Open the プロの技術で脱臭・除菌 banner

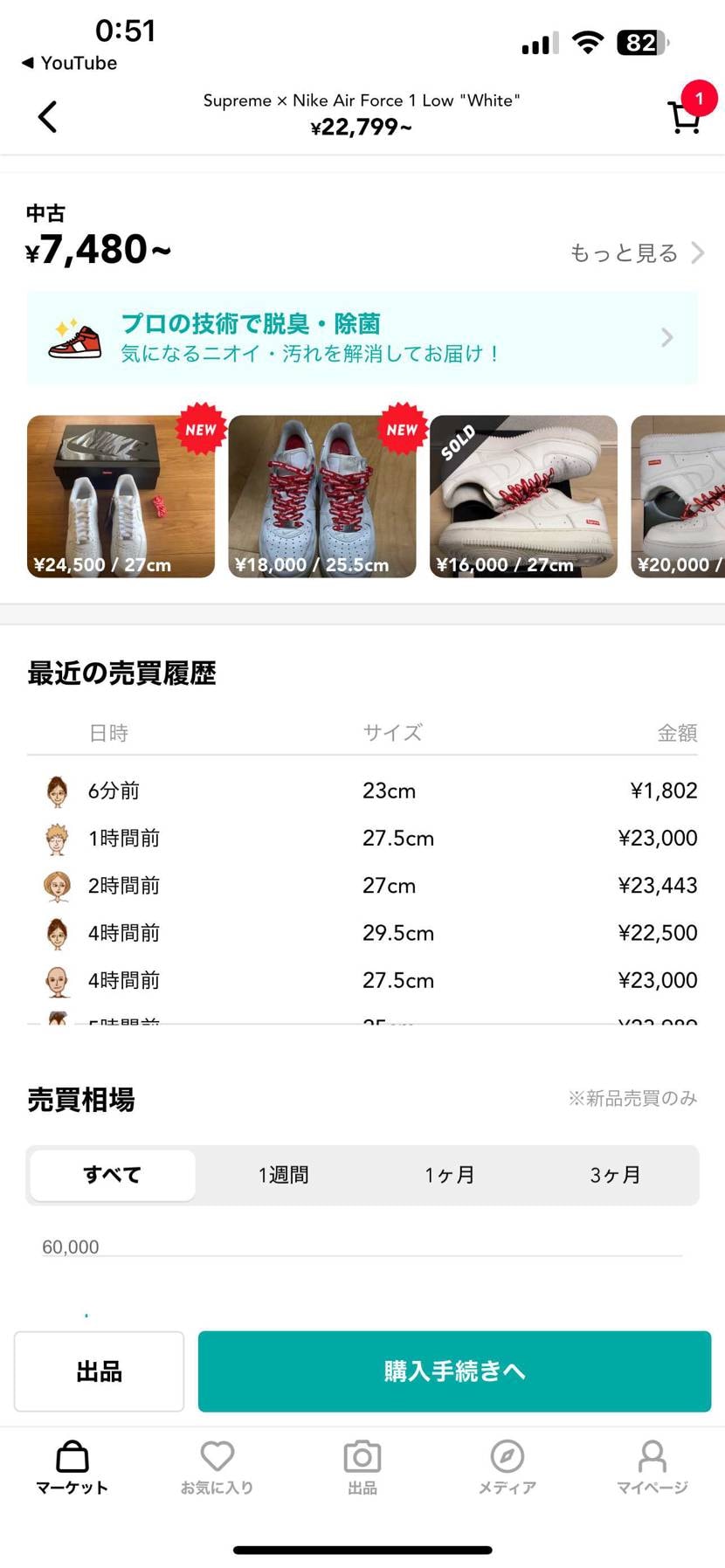[362, 338]
